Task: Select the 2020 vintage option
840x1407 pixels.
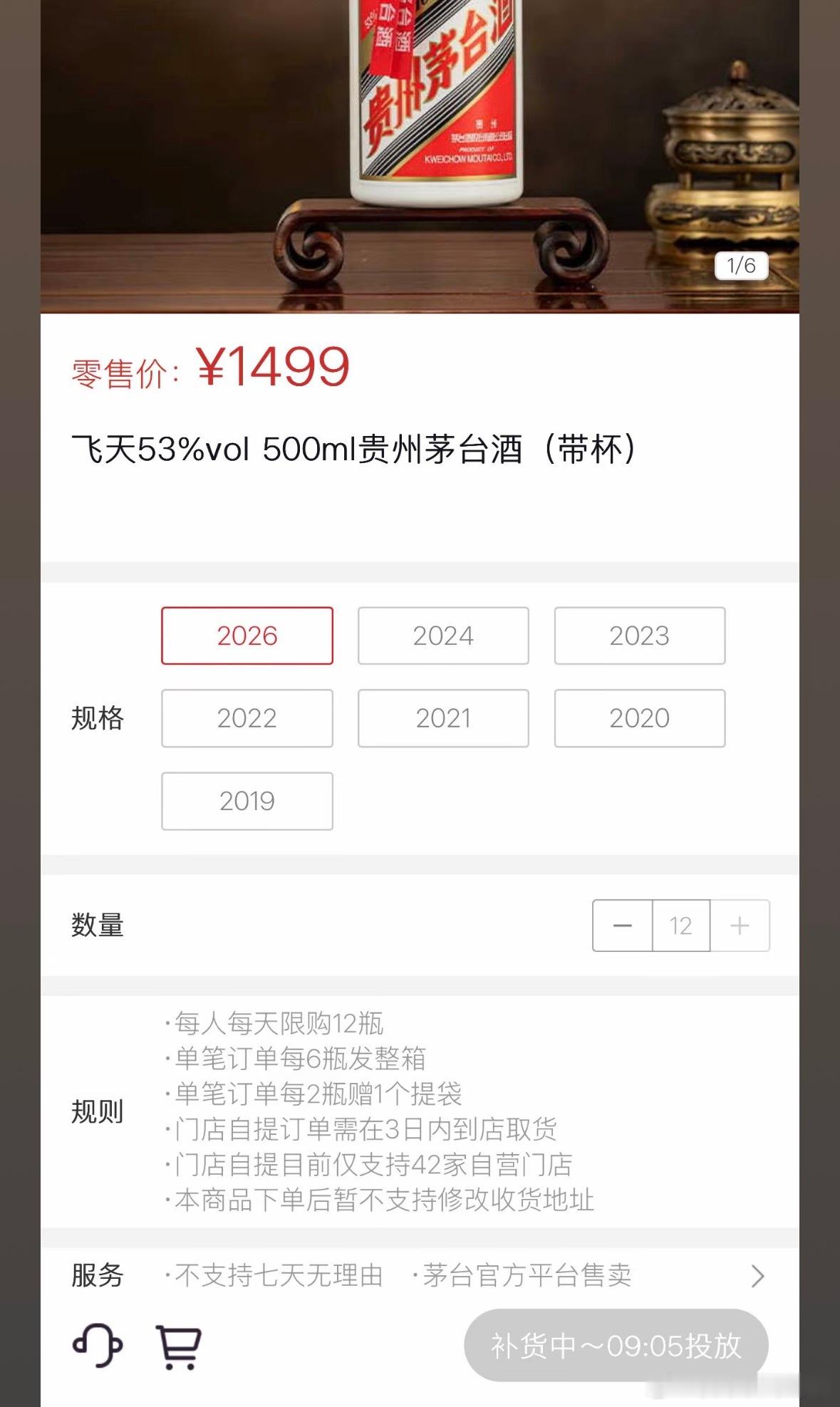Action: coord(639,718)
